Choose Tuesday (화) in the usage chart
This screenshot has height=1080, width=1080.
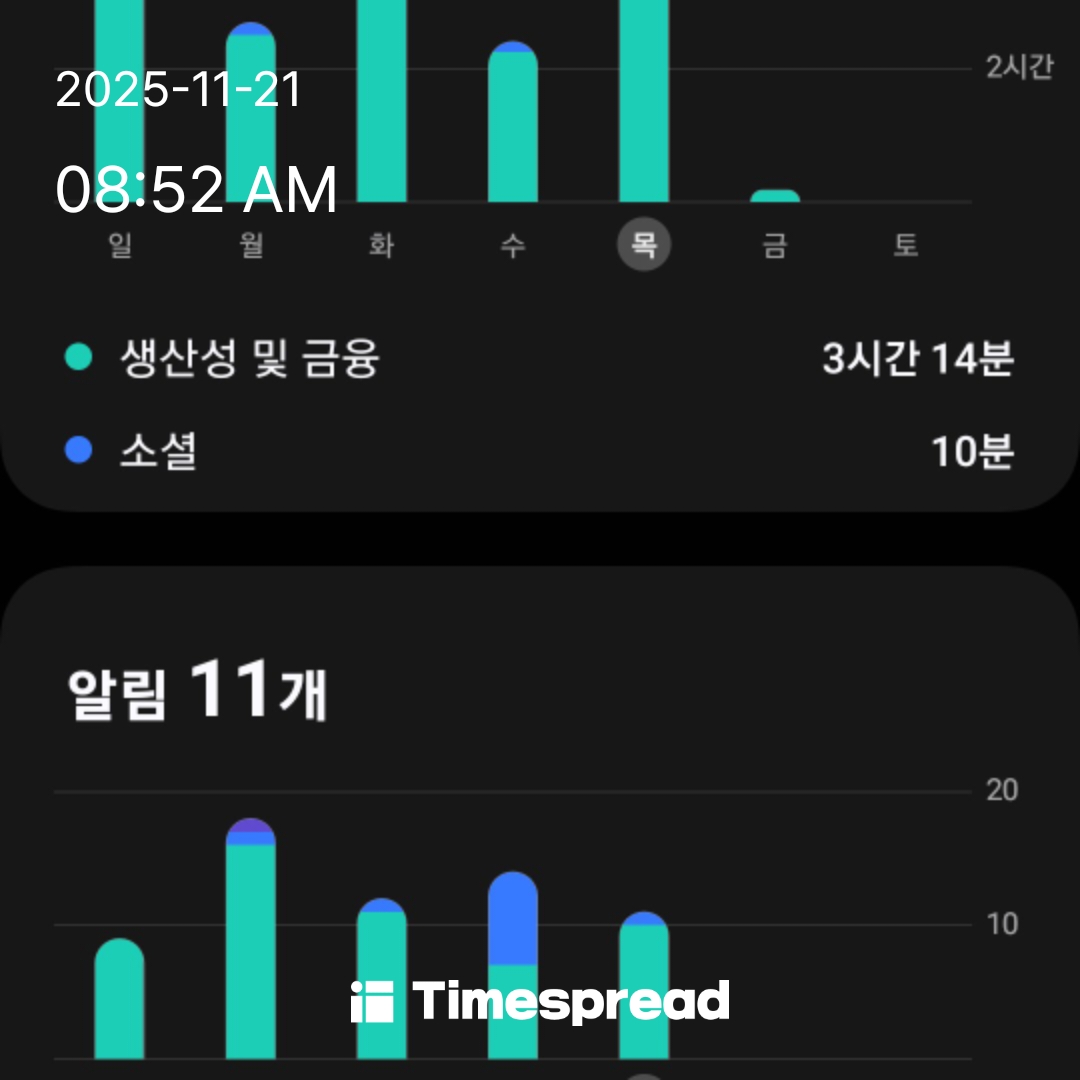[382, 245]
